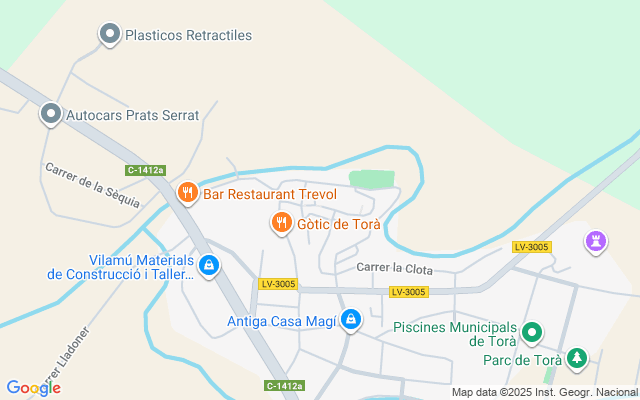Select the Parc de Torà park marker
The height and width of the screenshot is (400, 640).
(577, 358)
